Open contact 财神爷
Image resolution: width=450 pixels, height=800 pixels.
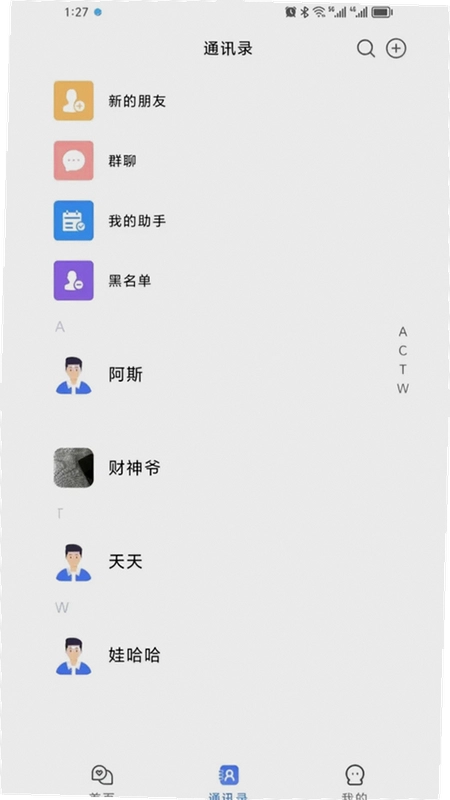pos(225,468)
